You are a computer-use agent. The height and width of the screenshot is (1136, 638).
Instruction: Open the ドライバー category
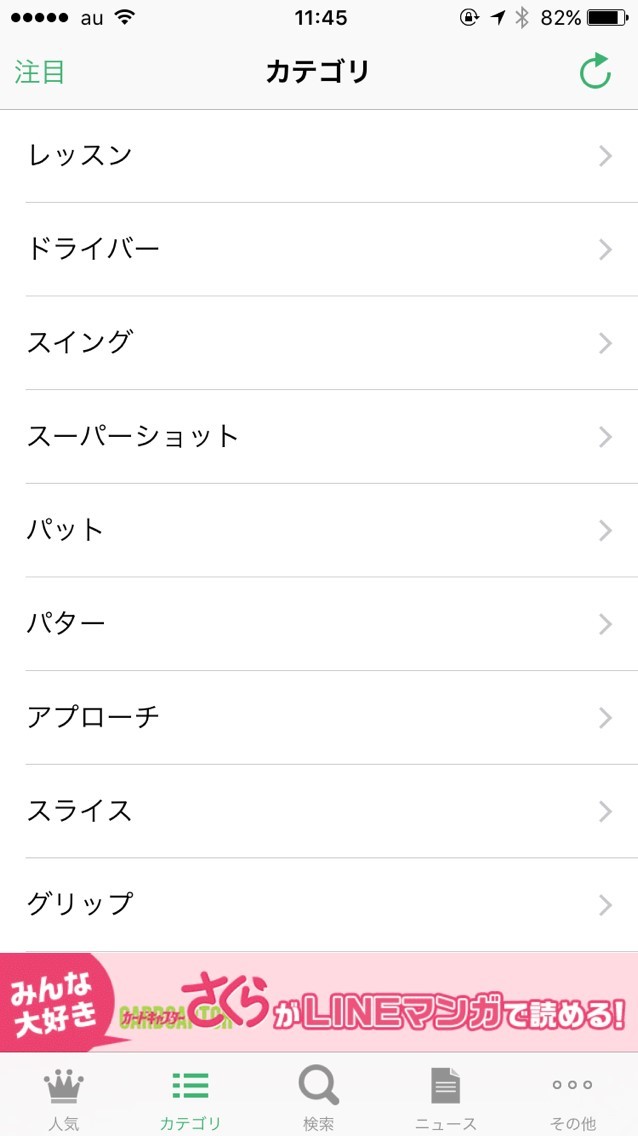[319, 249]
